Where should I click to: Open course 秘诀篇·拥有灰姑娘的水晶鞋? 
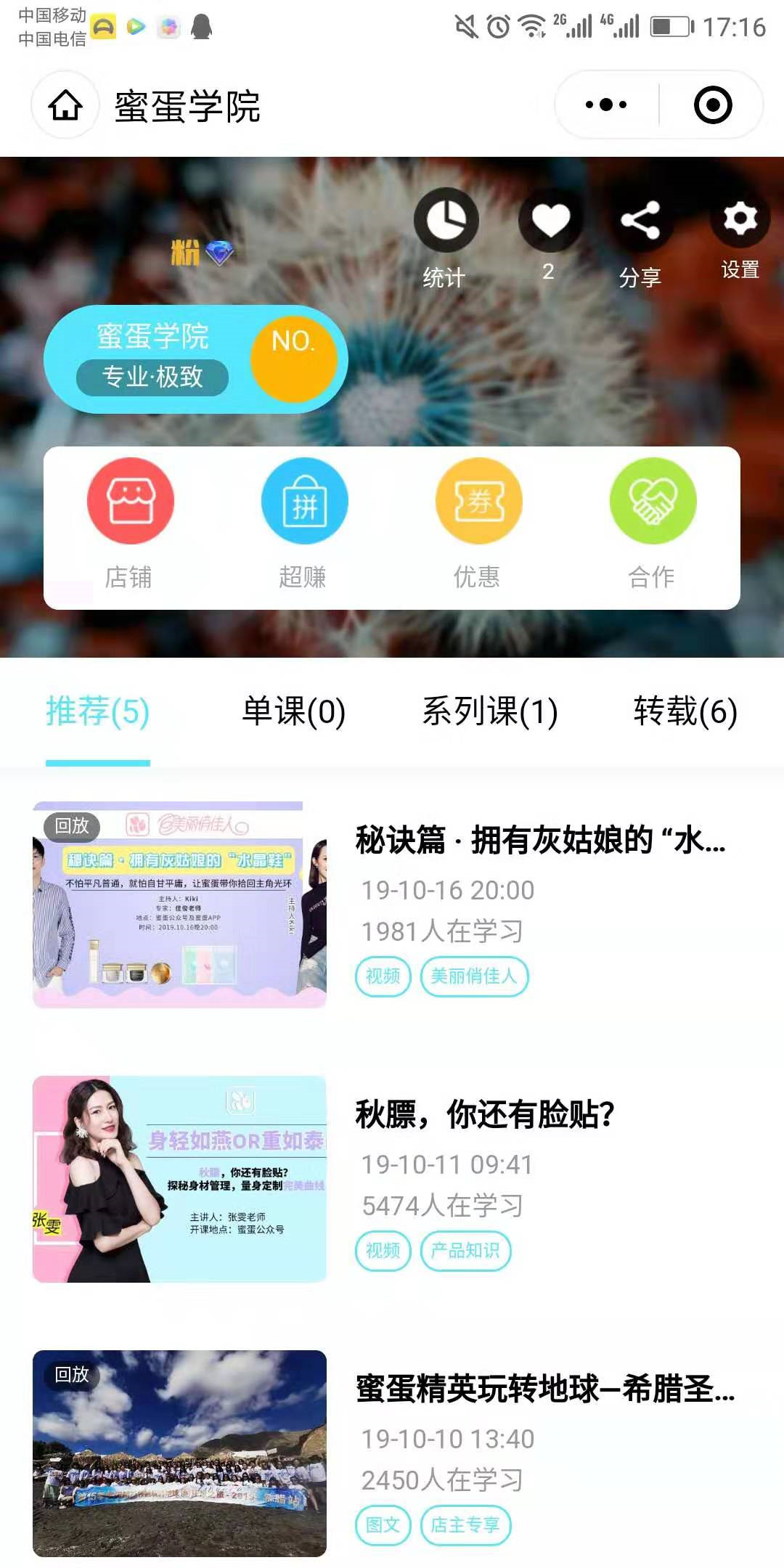(x=540, y=841)
